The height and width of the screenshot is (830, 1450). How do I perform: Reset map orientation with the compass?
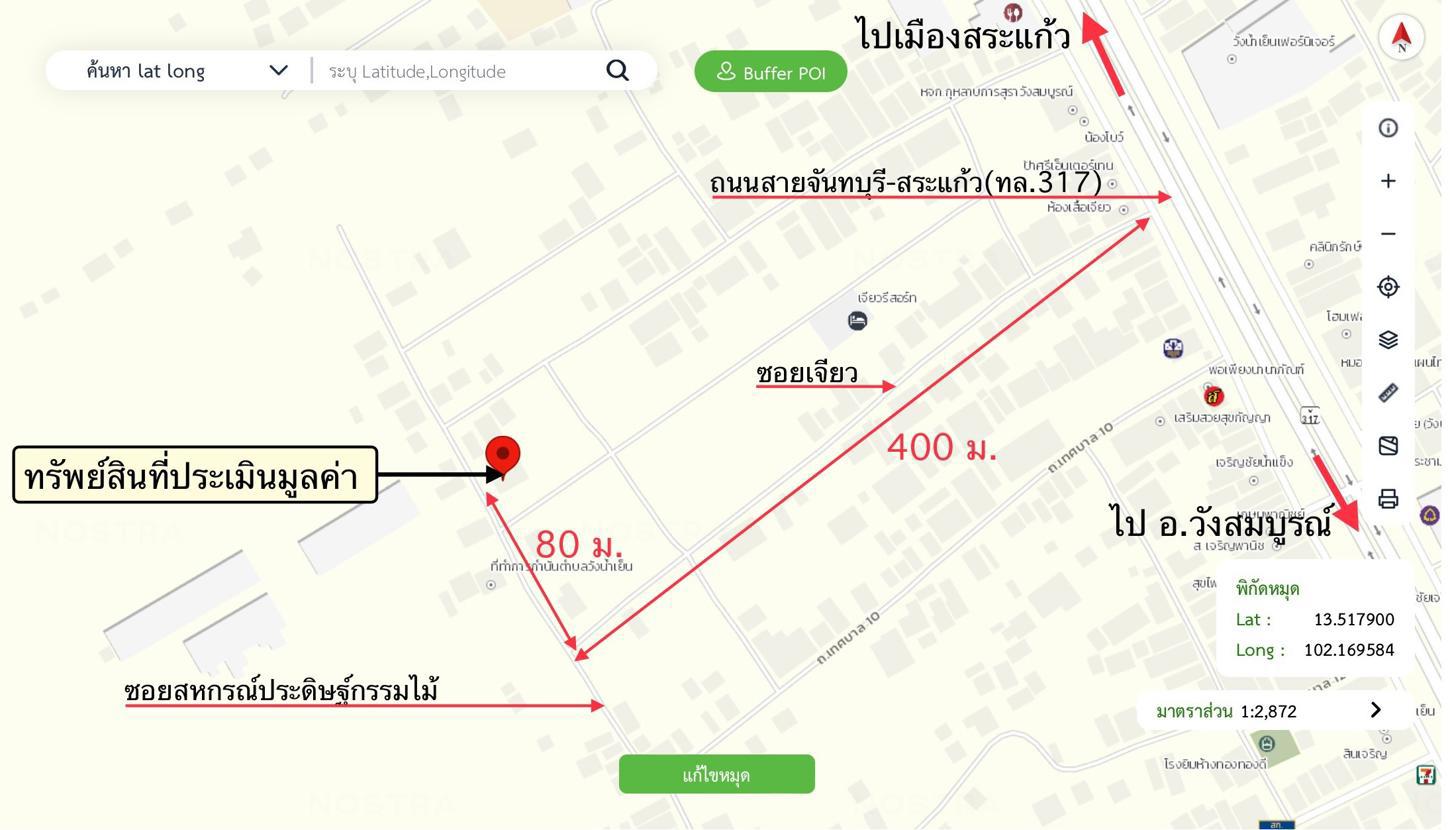[1401, 37]
